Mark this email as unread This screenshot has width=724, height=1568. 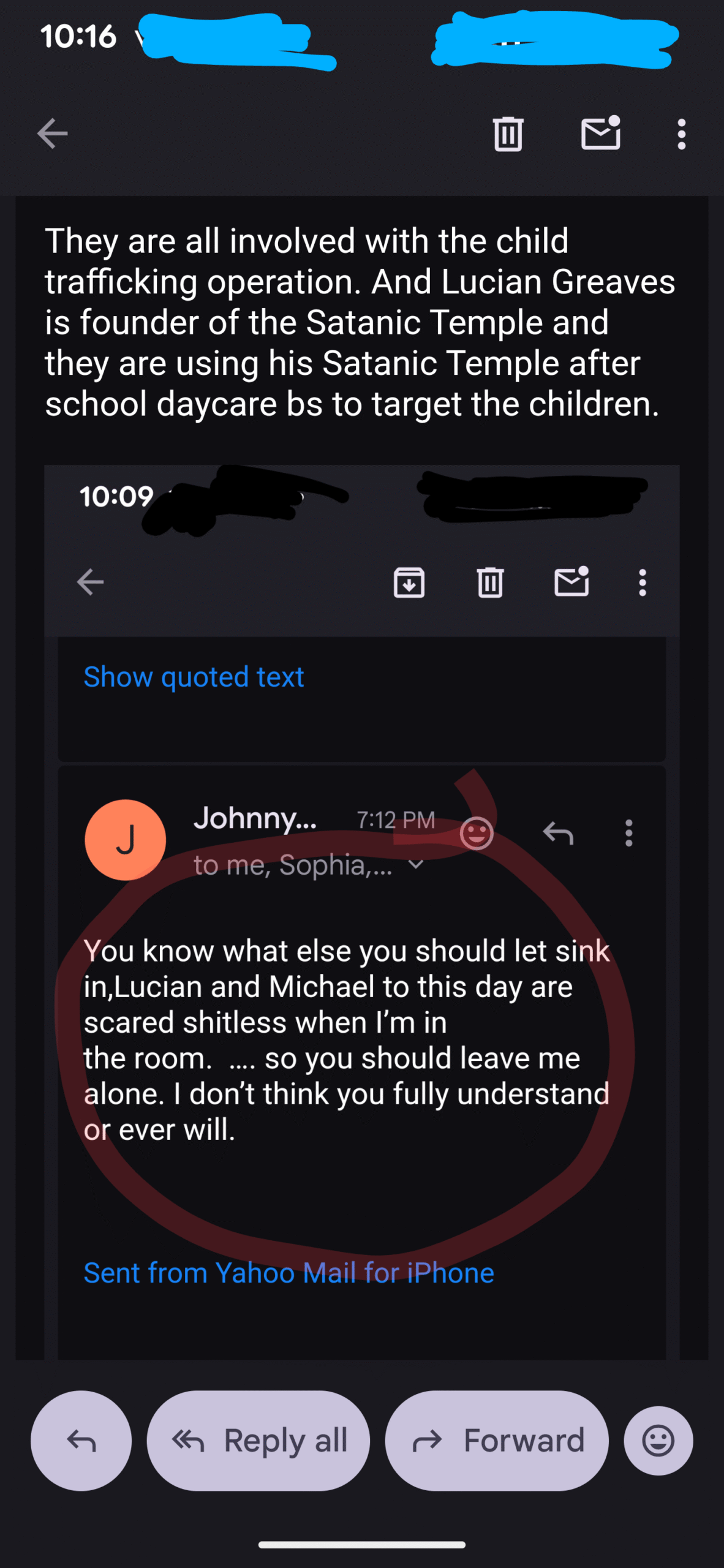tap(600, 134)
